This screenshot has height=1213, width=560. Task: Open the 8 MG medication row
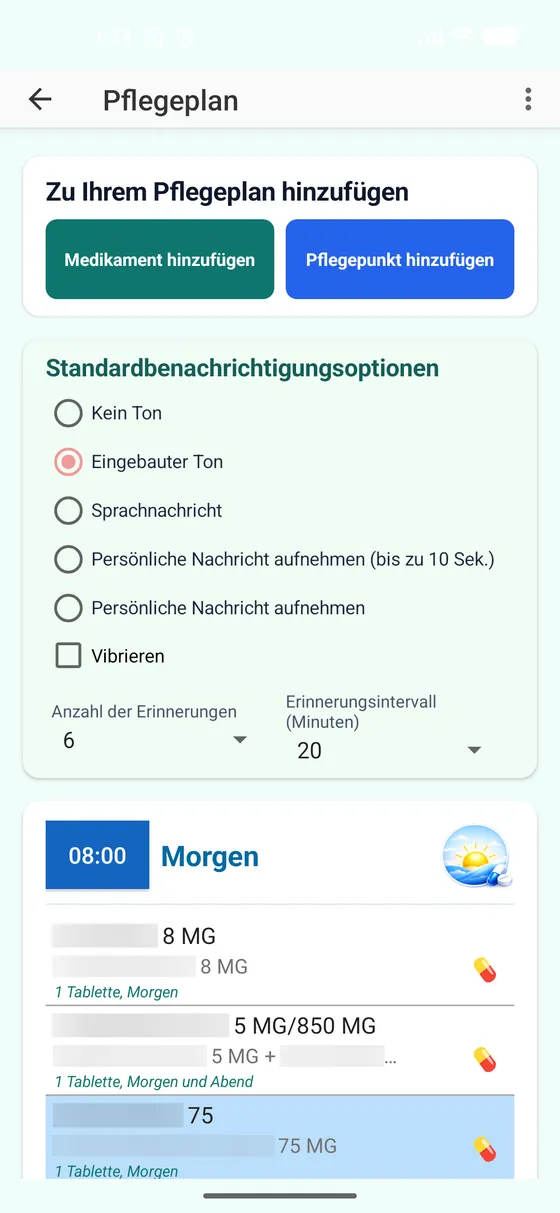click(x=280, y=961)
